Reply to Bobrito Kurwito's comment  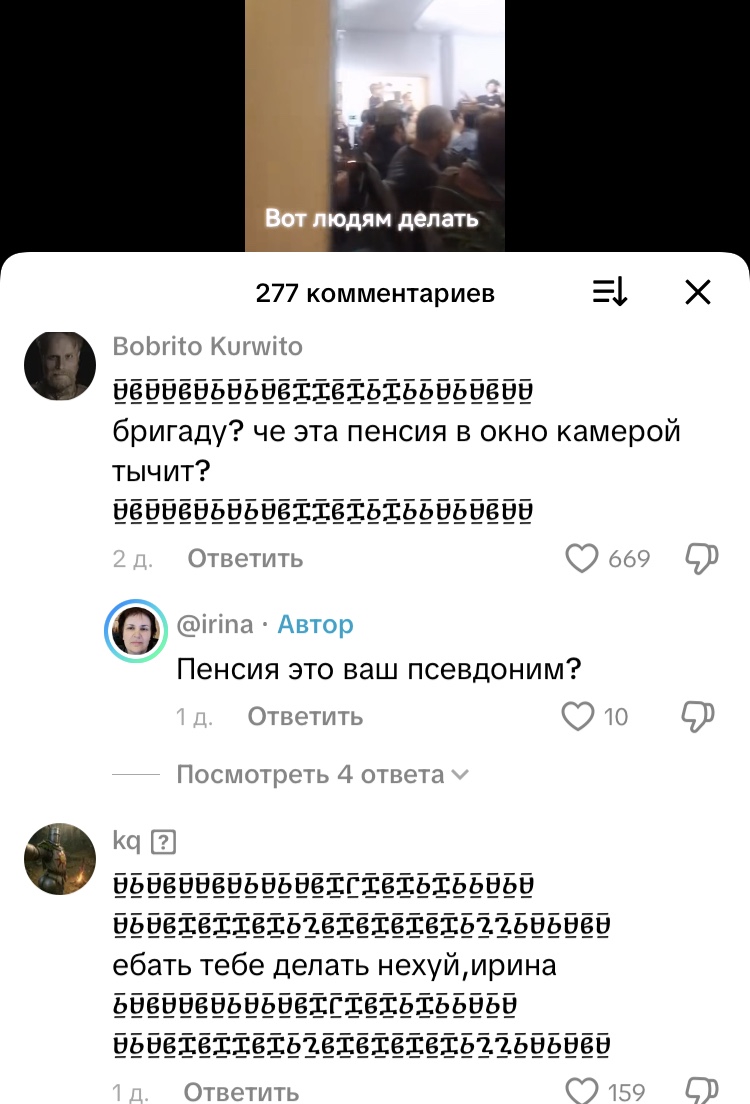tap(245, 559)
